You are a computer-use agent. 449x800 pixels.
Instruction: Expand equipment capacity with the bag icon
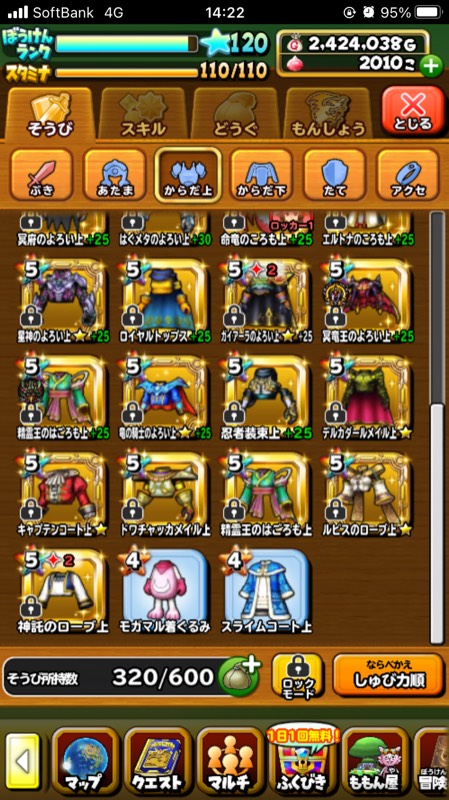coord(239,677)
